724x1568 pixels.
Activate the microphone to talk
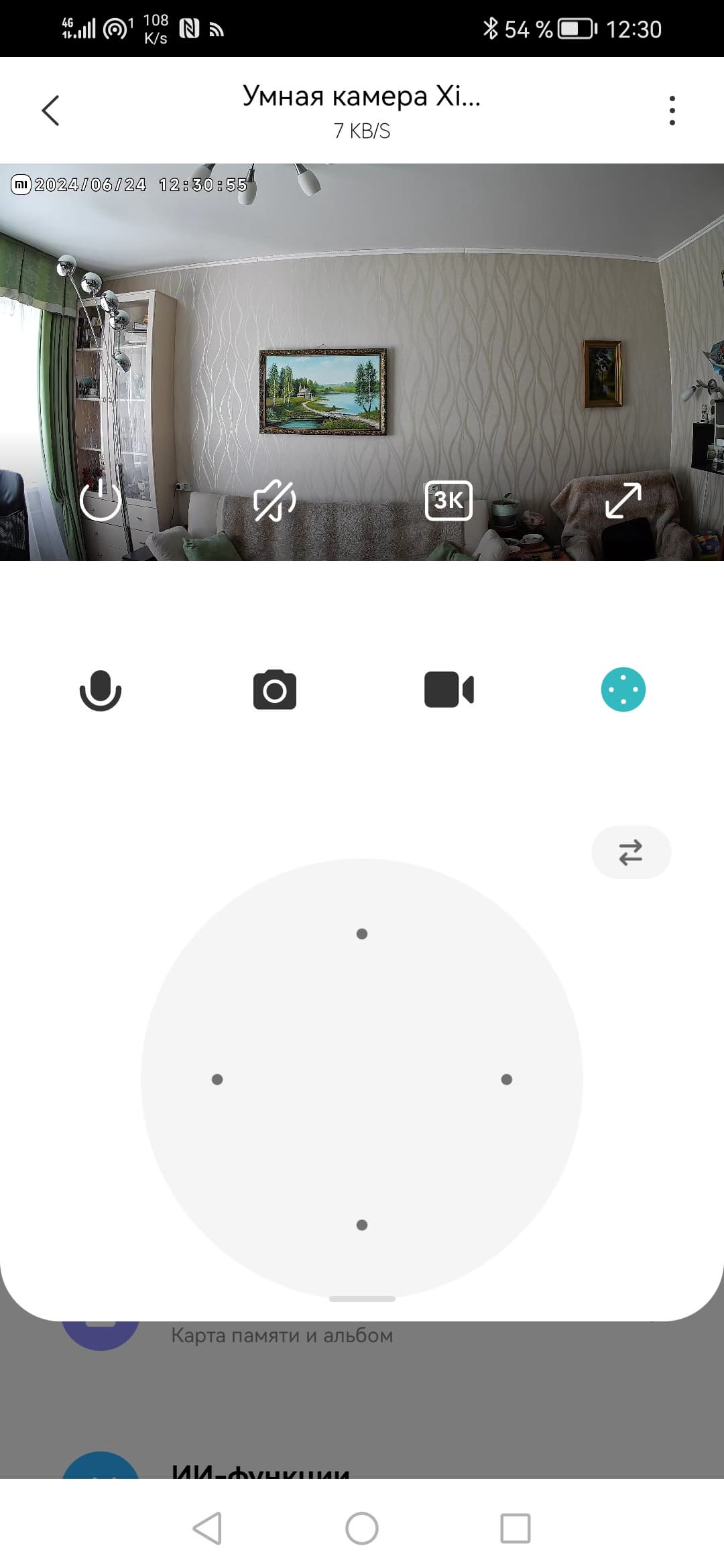[x=101, y=690]
